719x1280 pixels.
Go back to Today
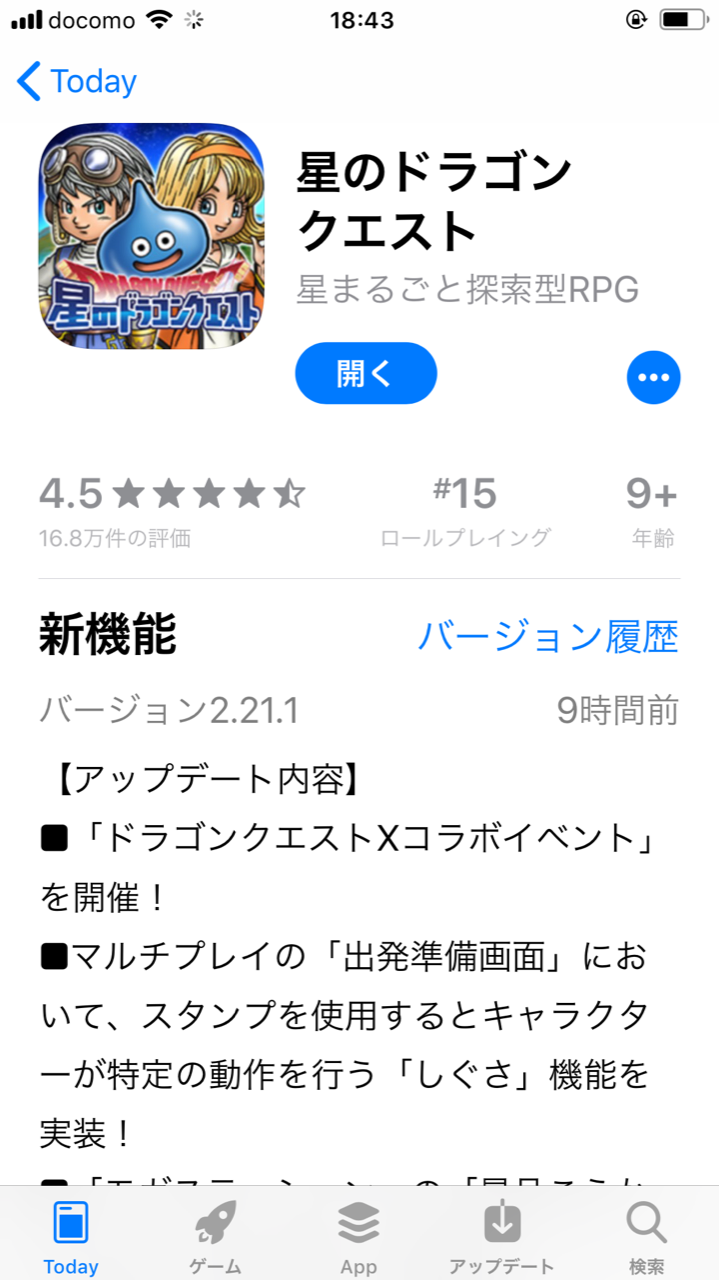(x=77, y=82)
